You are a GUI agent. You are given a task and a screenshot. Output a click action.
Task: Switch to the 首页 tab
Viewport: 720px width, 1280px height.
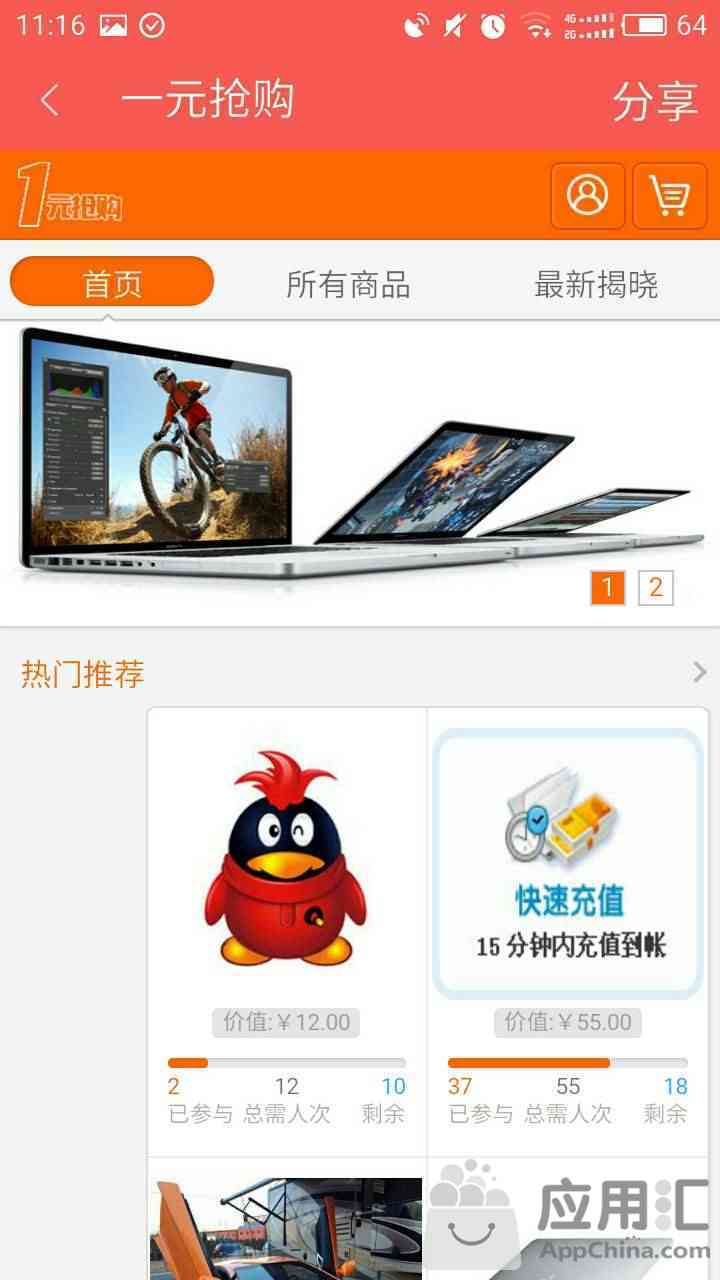[x=112, y=284]
